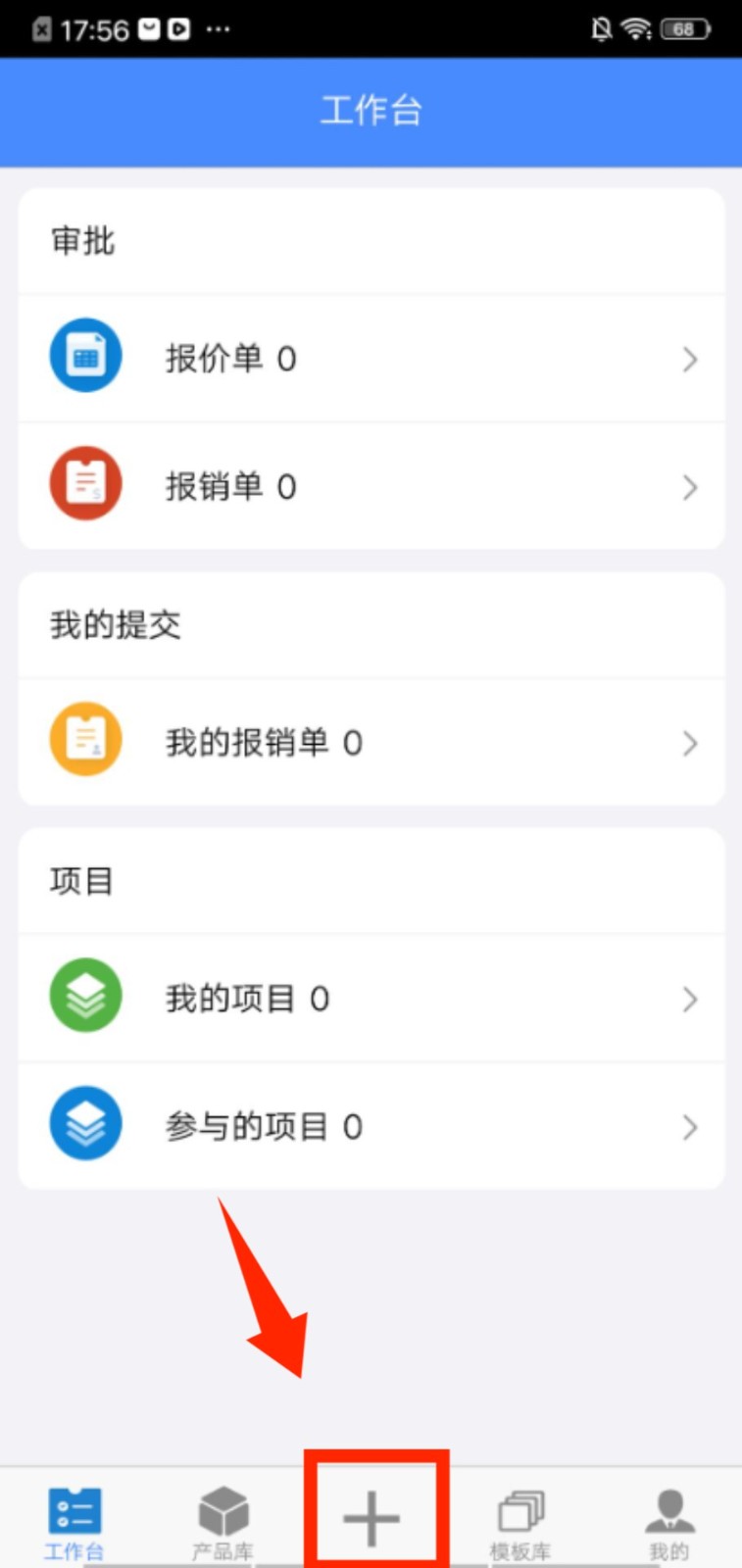Screen dimensions: 742x1568
Task: Switch to the 模板库 tab
Action: pos(519,1522)
